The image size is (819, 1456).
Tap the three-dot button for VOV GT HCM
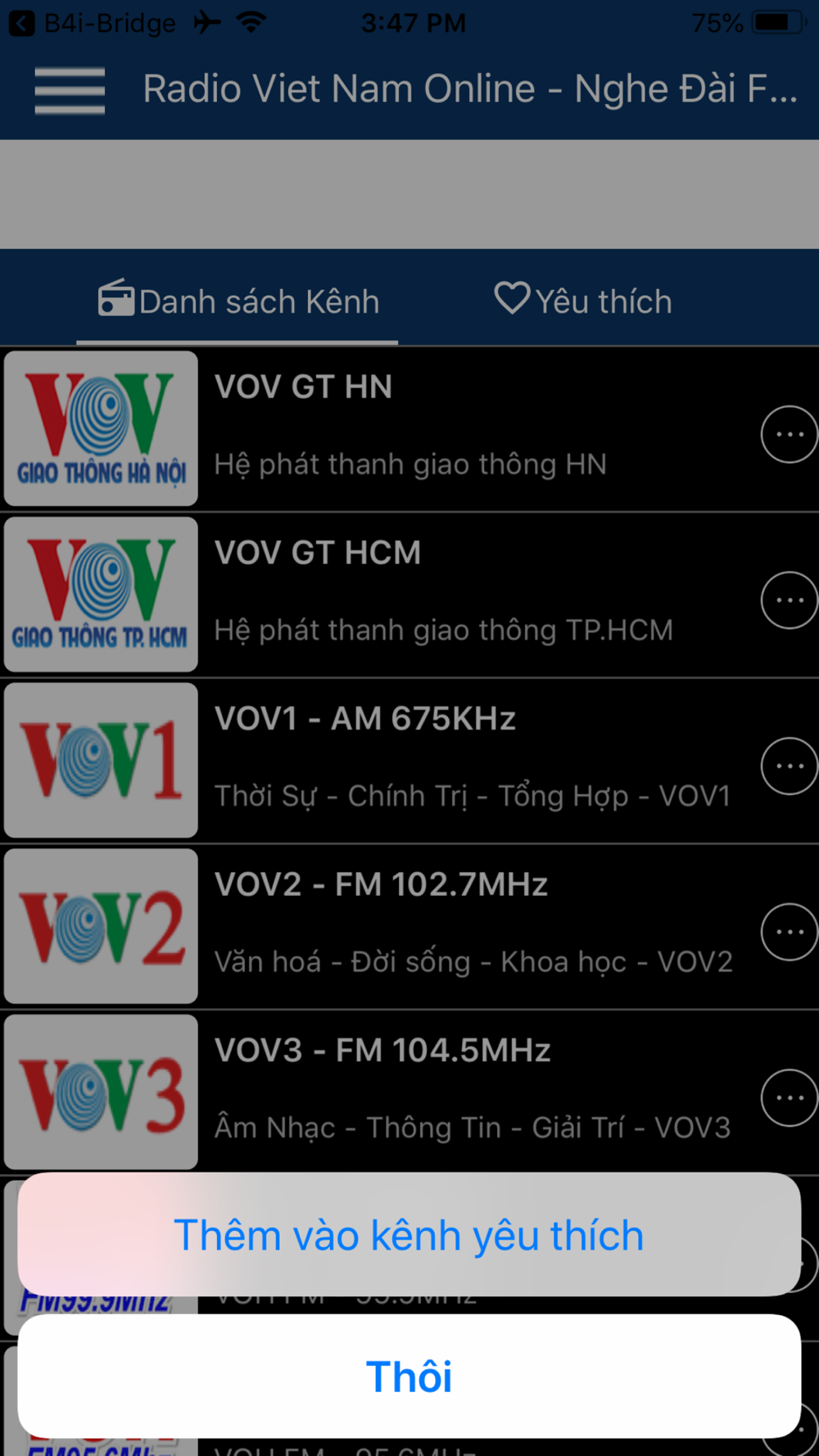pyautogui.click(x=789, y=600)
